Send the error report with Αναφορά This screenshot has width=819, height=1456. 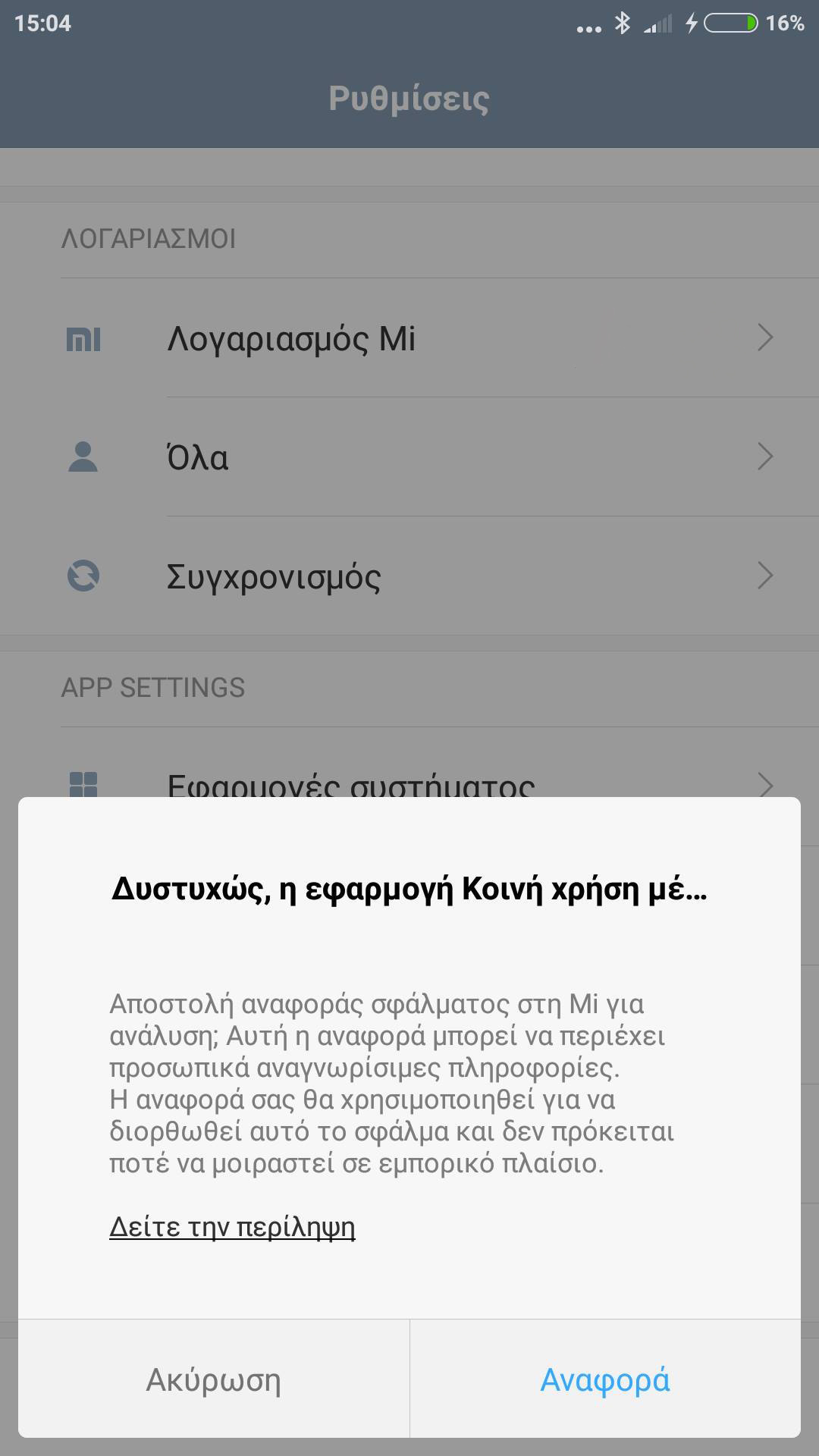[605, 1379]
